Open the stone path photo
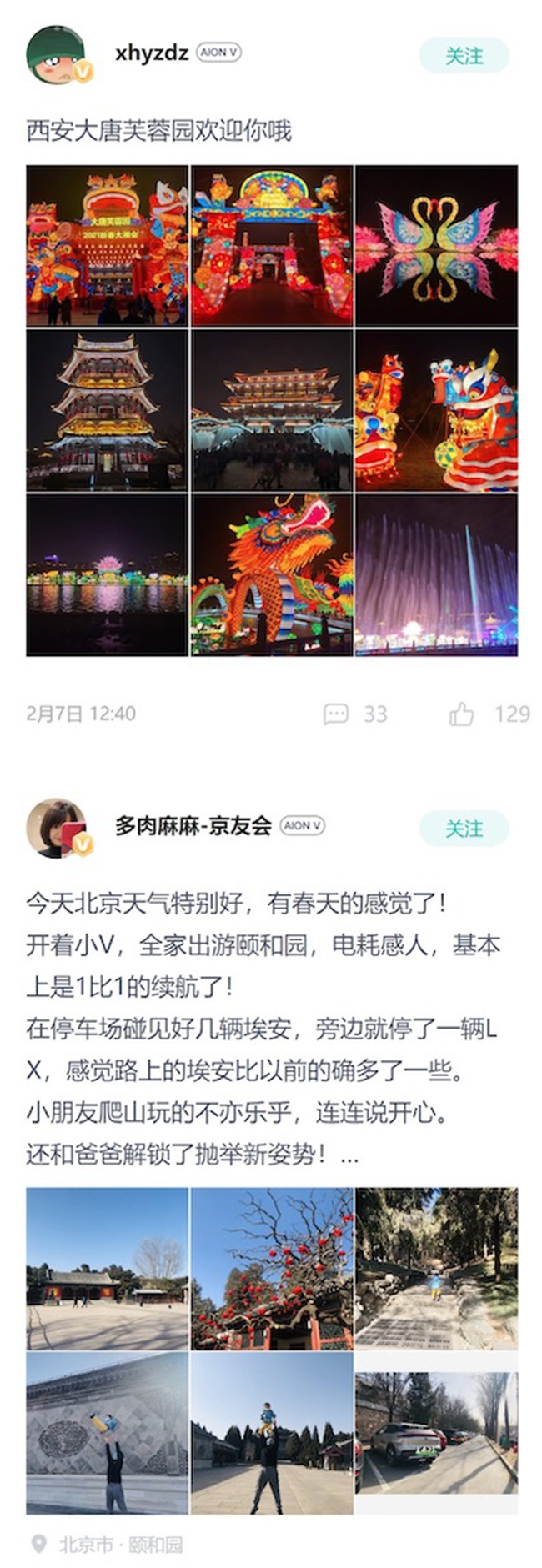Screen dimensions: 542x1568 pyautogui.click(x=436, y=1268)
